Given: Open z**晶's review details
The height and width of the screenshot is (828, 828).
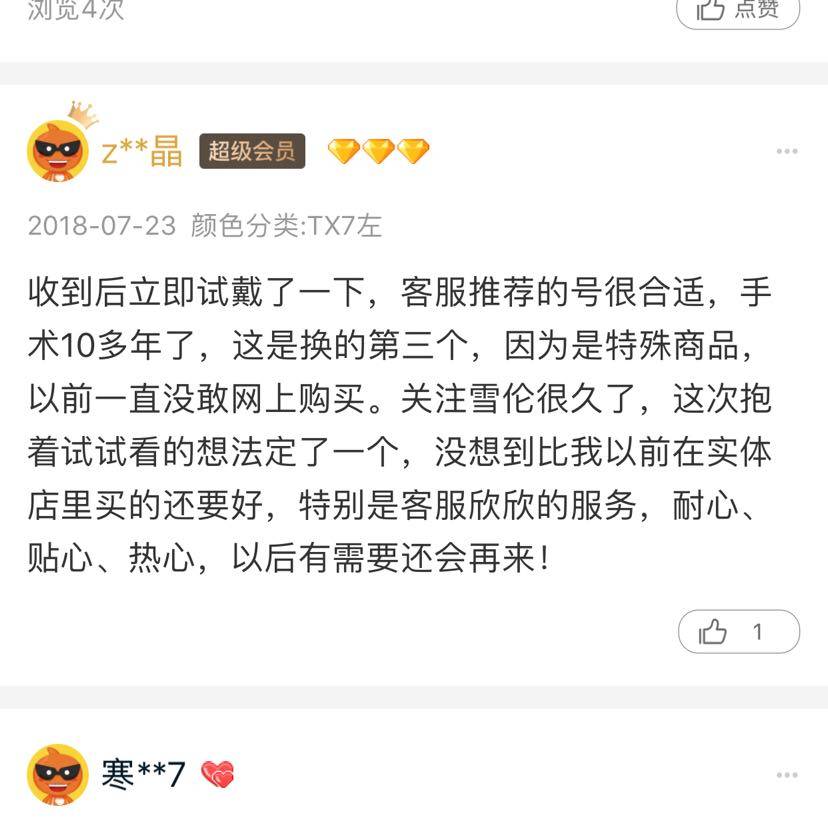Looking at the screenshot, I should click(400, 425).
